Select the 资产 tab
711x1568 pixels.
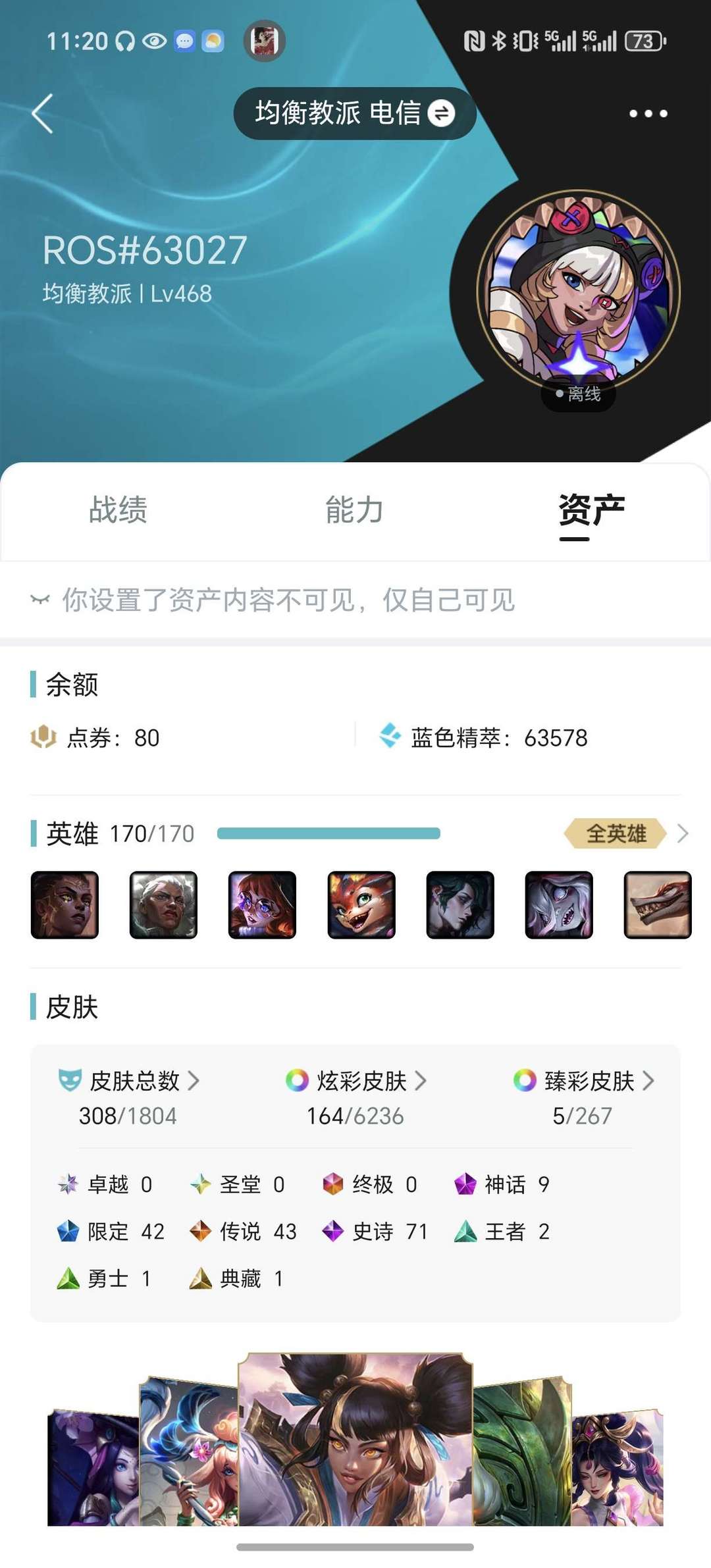point(591,510)
